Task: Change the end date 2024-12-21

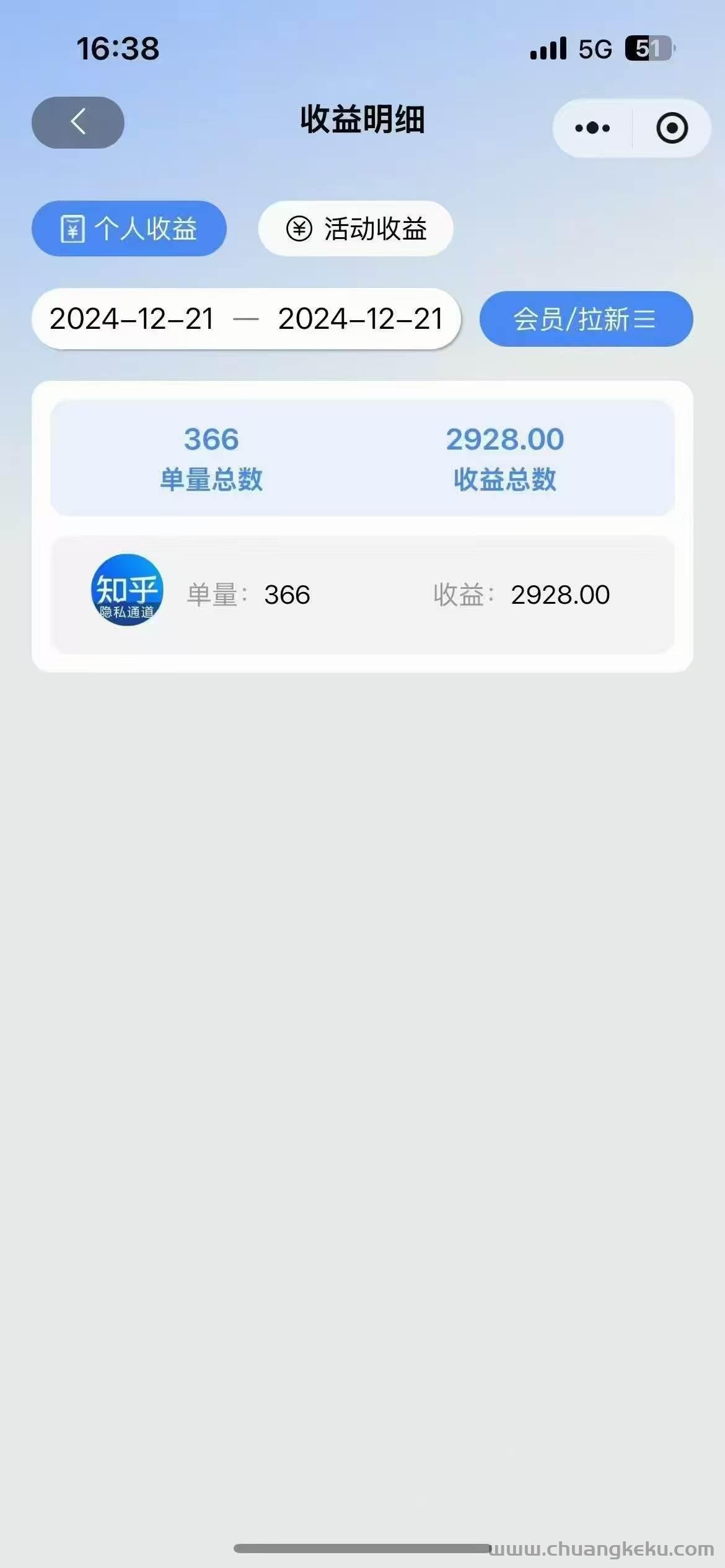Action: (361, 319)
